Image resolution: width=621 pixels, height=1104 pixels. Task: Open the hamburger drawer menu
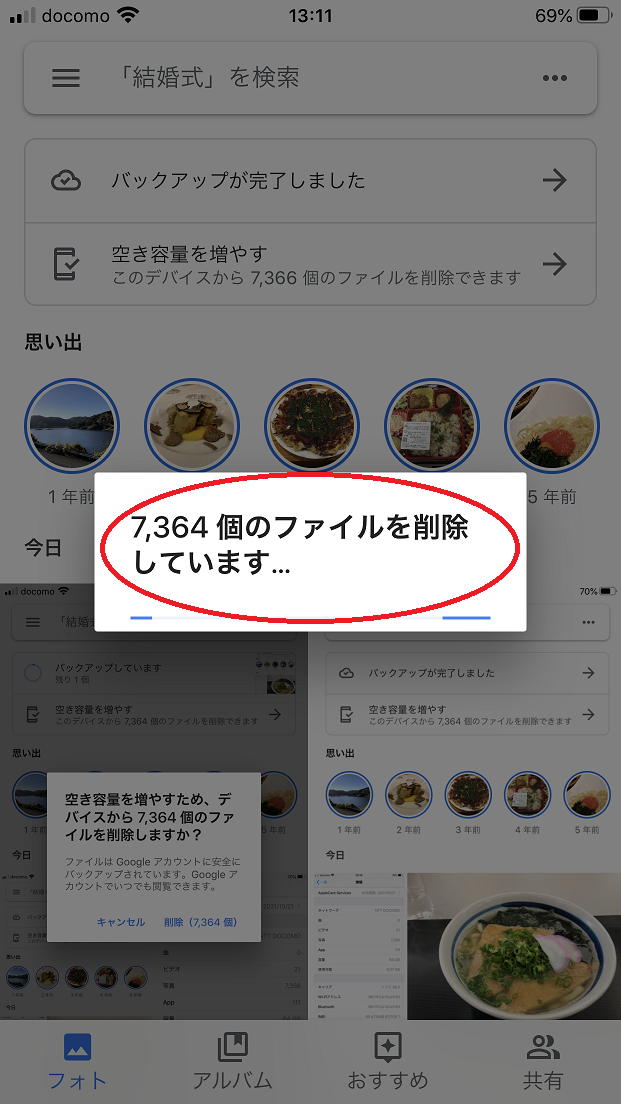coord(65,77)
